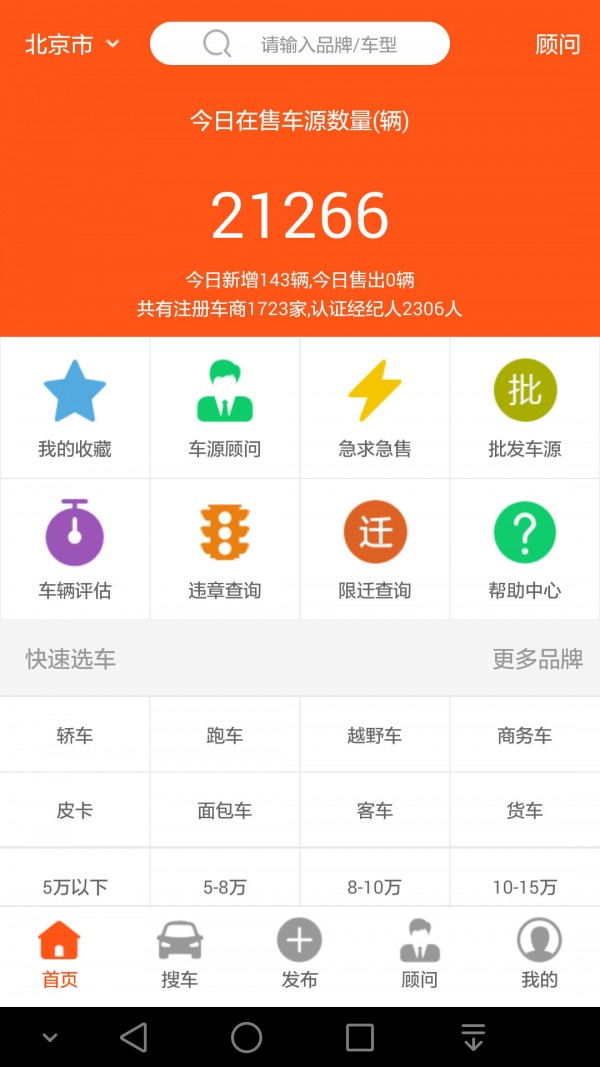Launch 车辆评估 vehicle valuation
Image resolution: width=600 pixels, height=1067 pixels.
point(75,549)
